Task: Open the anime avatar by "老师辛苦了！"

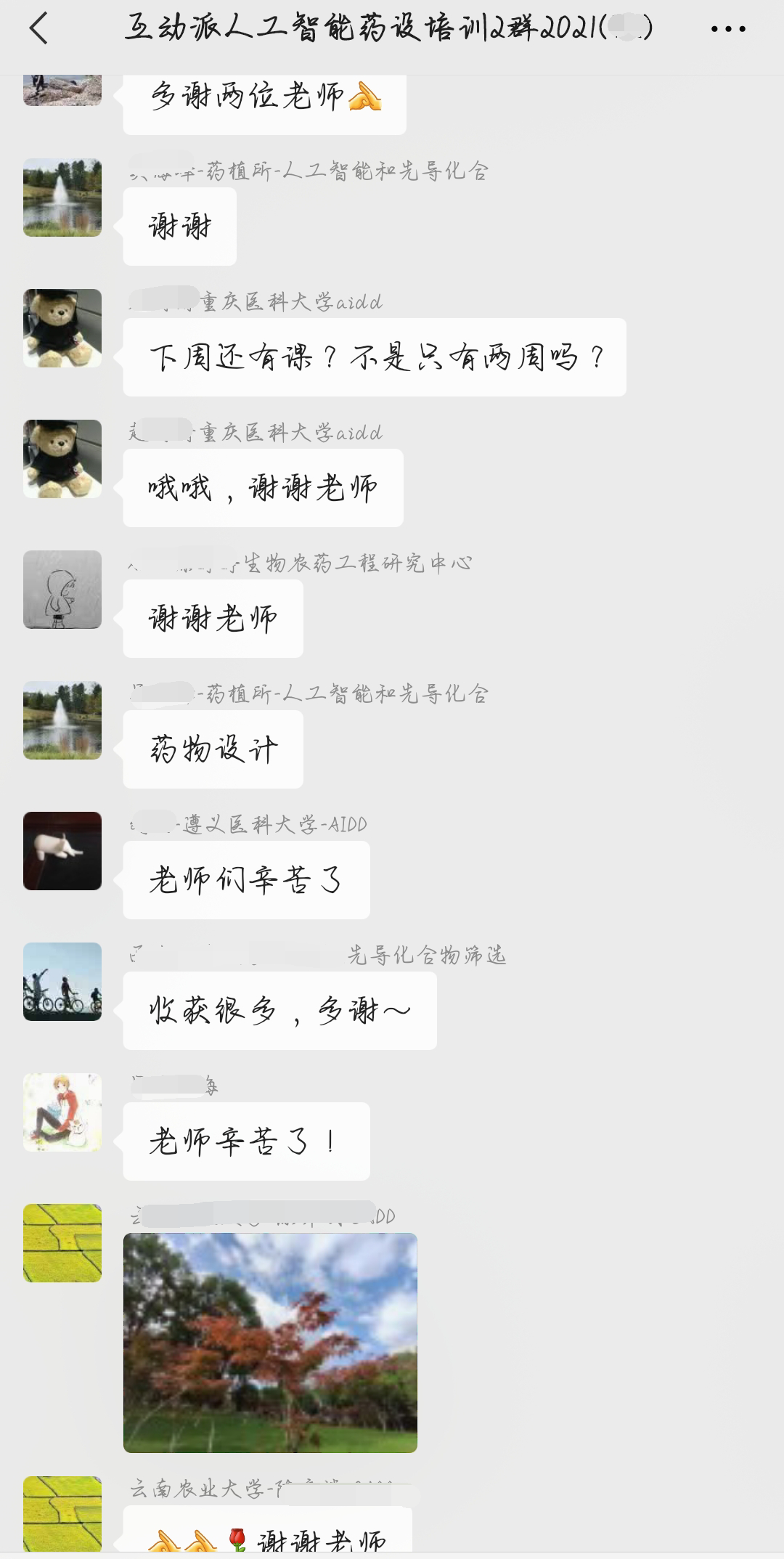Action: (x=62, y=1112)
